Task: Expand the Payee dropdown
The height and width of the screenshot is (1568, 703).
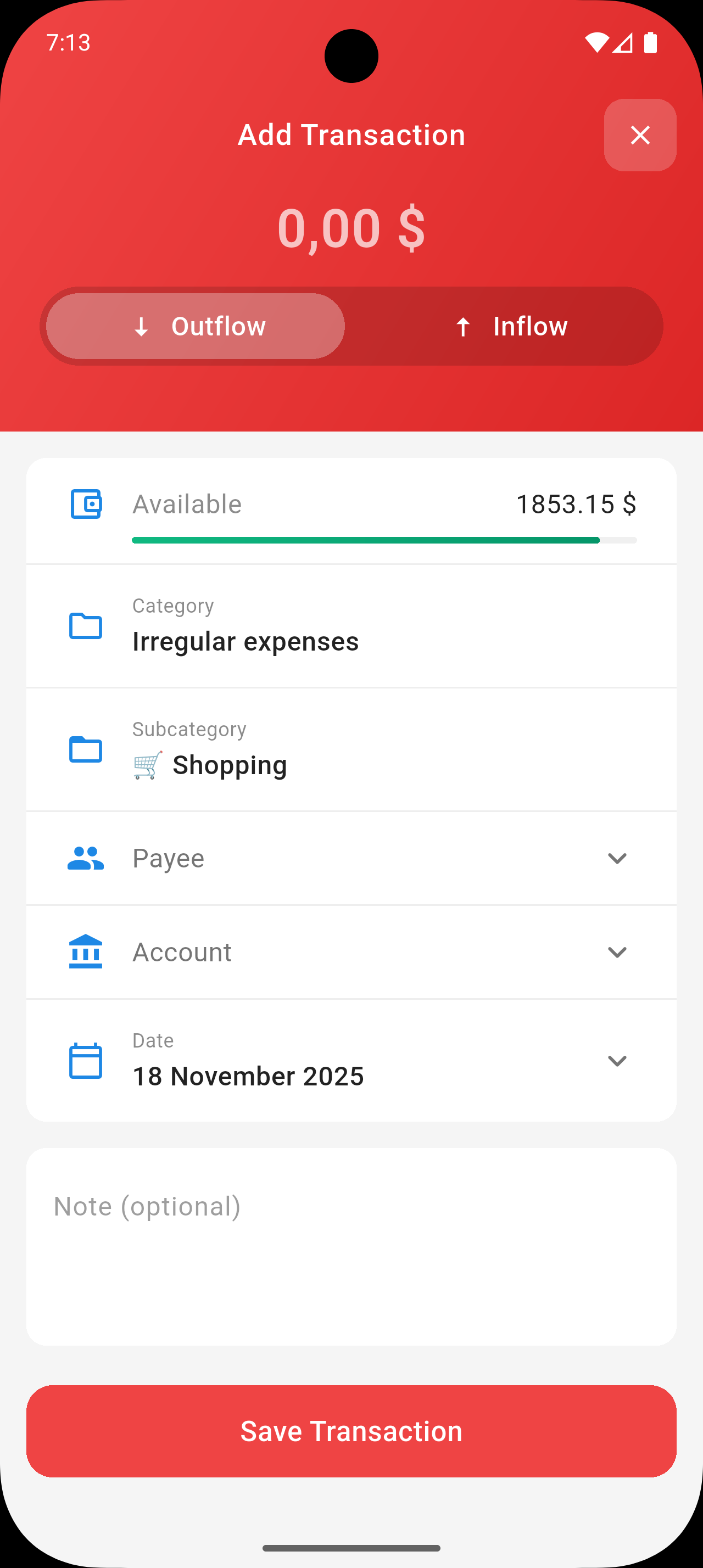Action: (x=617, y=858)
